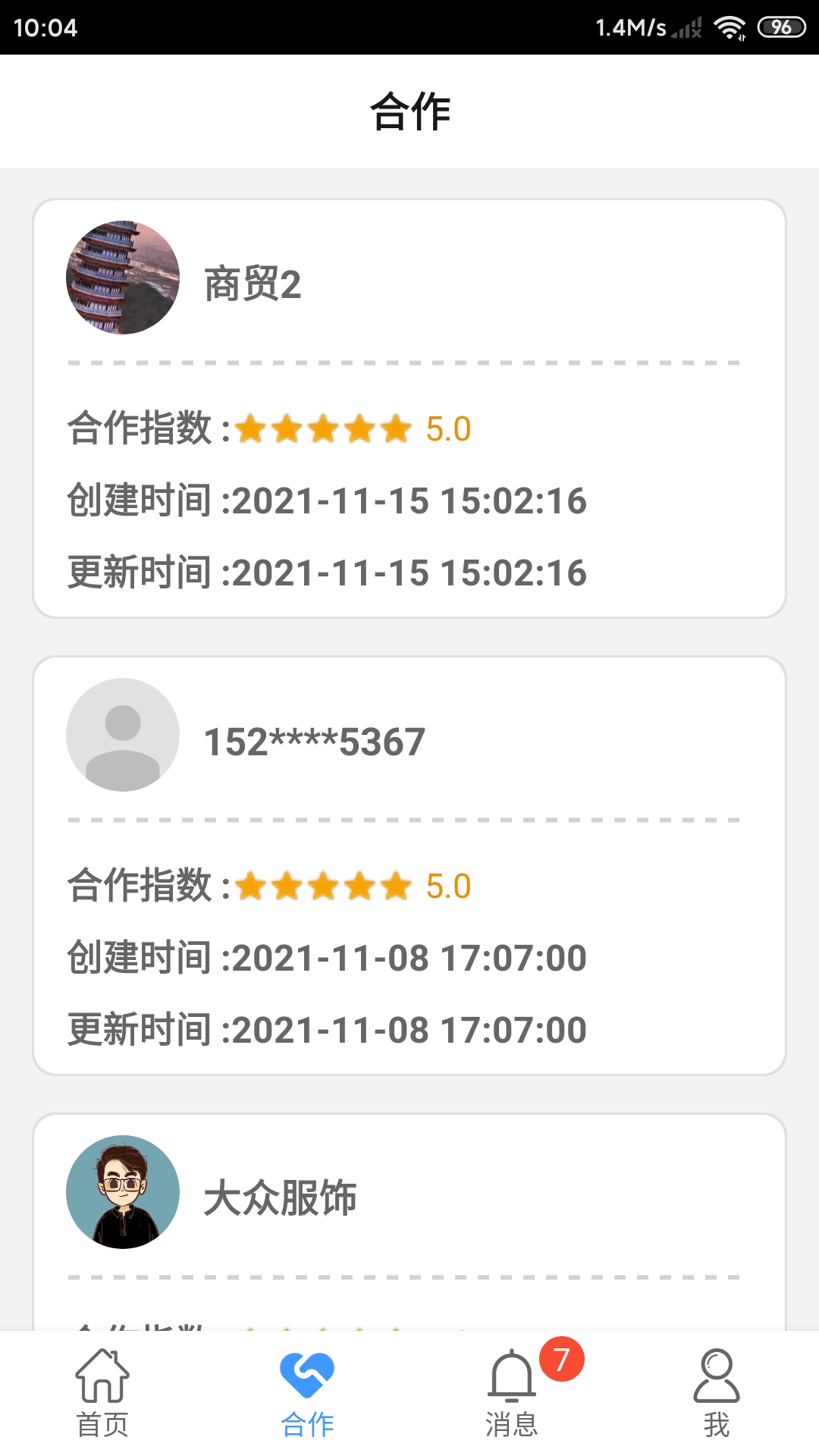Switch to the 首页 tab
The height and width of the screenshot is (1456, 819).
coord(102,1392)
